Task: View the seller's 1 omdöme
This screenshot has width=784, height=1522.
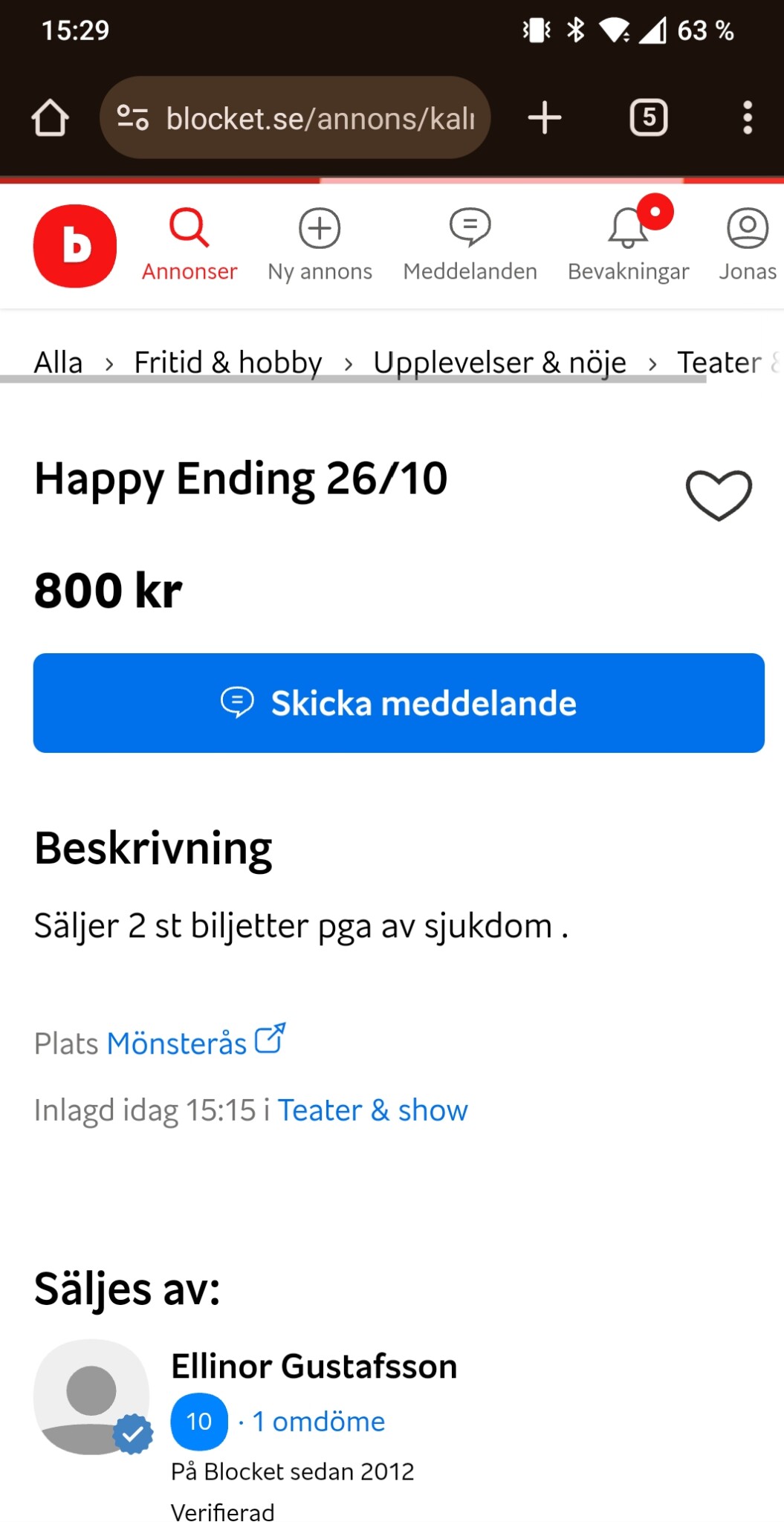Action: click(x=318, y=1422)
